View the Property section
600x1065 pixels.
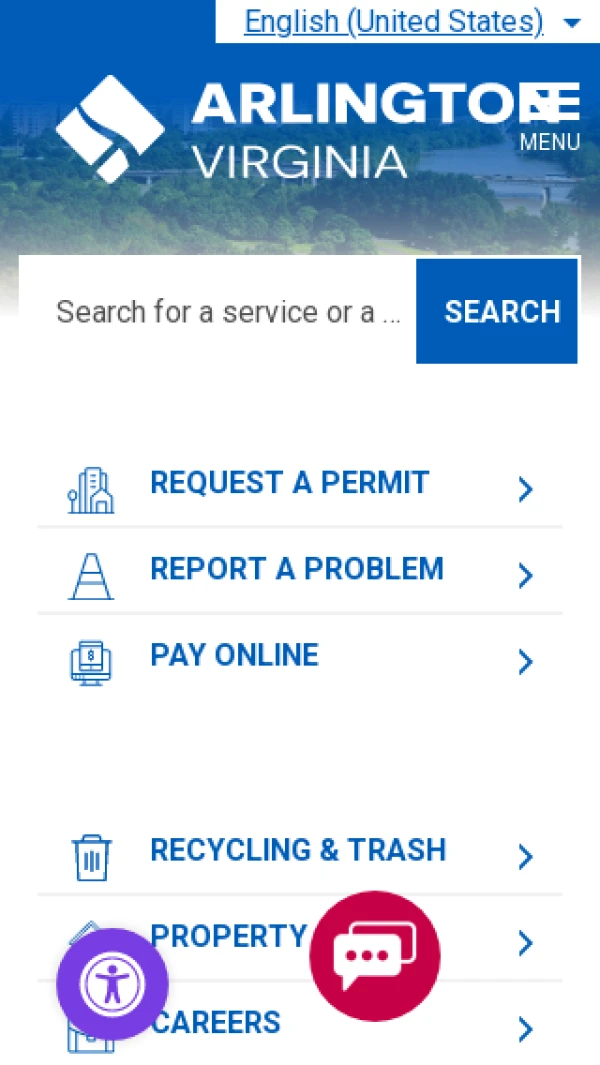coord(228,937)
